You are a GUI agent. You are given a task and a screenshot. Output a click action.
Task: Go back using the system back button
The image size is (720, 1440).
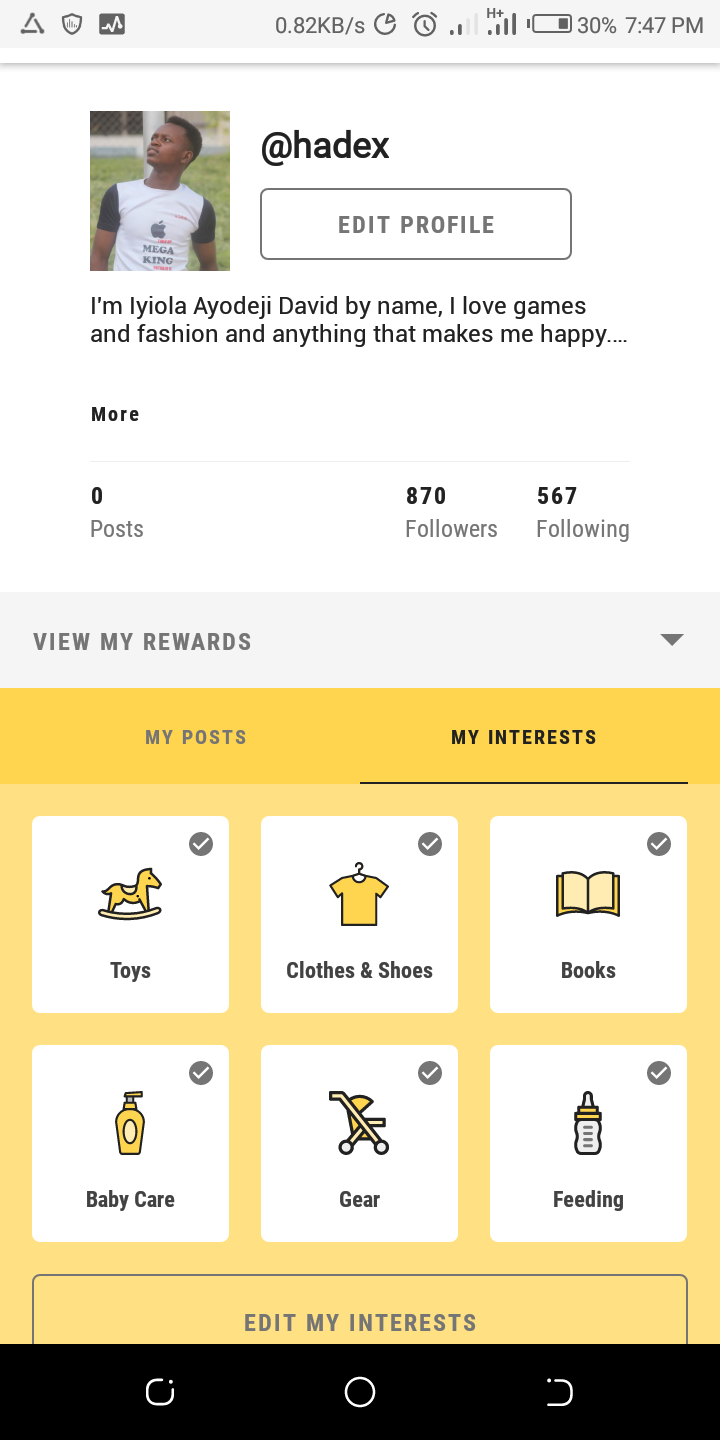[559, 1392]
